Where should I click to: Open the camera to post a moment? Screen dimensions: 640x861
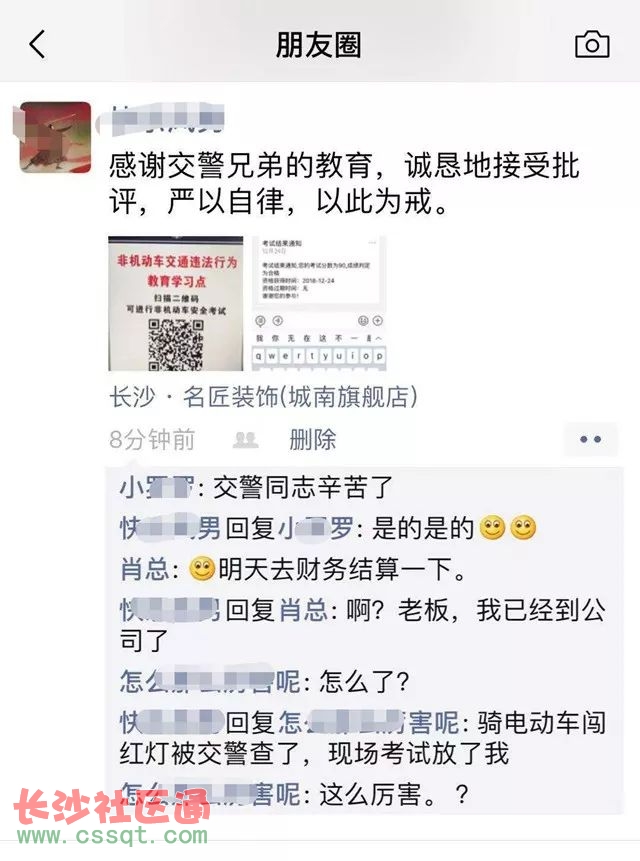tap(592, 44)
